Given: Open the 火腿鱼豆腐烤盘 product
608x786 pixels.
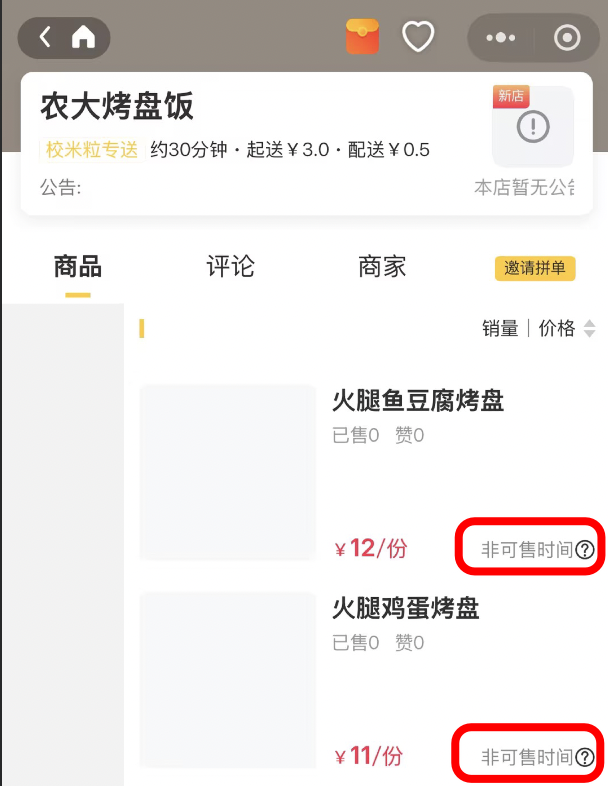Looking at the screenshot, I should (418, 401).
